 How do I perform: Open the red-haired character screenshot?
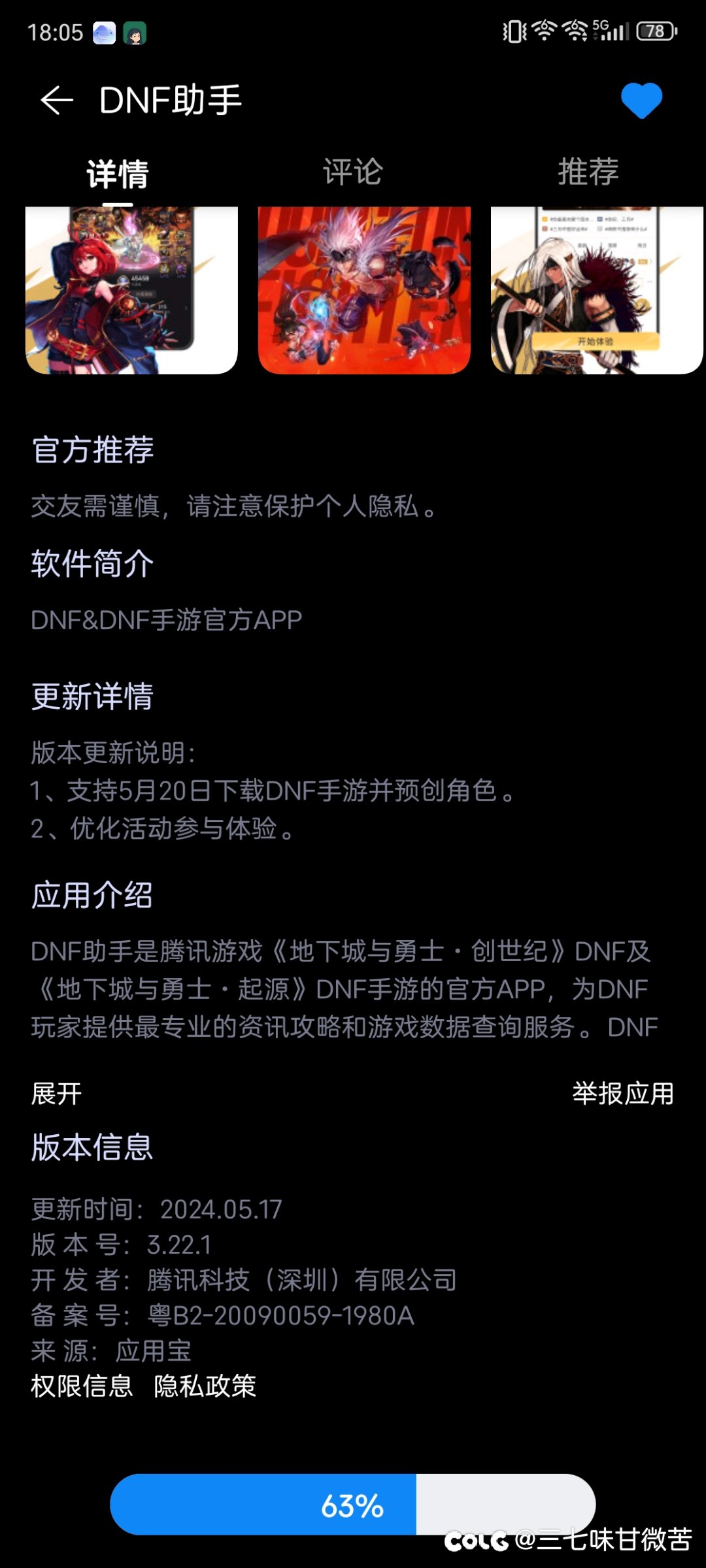(131, 290)
